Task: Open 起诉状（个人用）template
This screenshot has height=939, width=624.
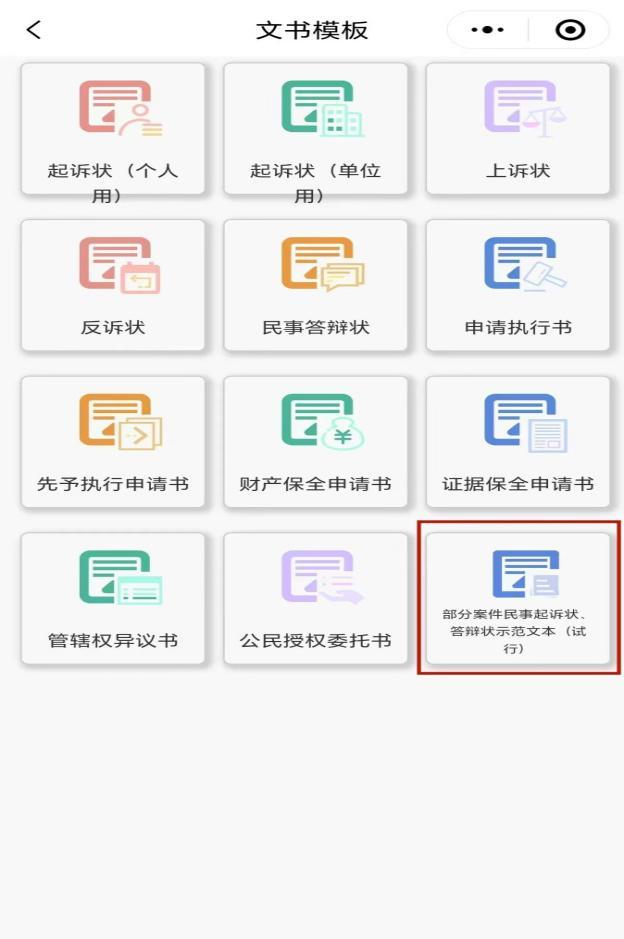Action: [113, 129]
